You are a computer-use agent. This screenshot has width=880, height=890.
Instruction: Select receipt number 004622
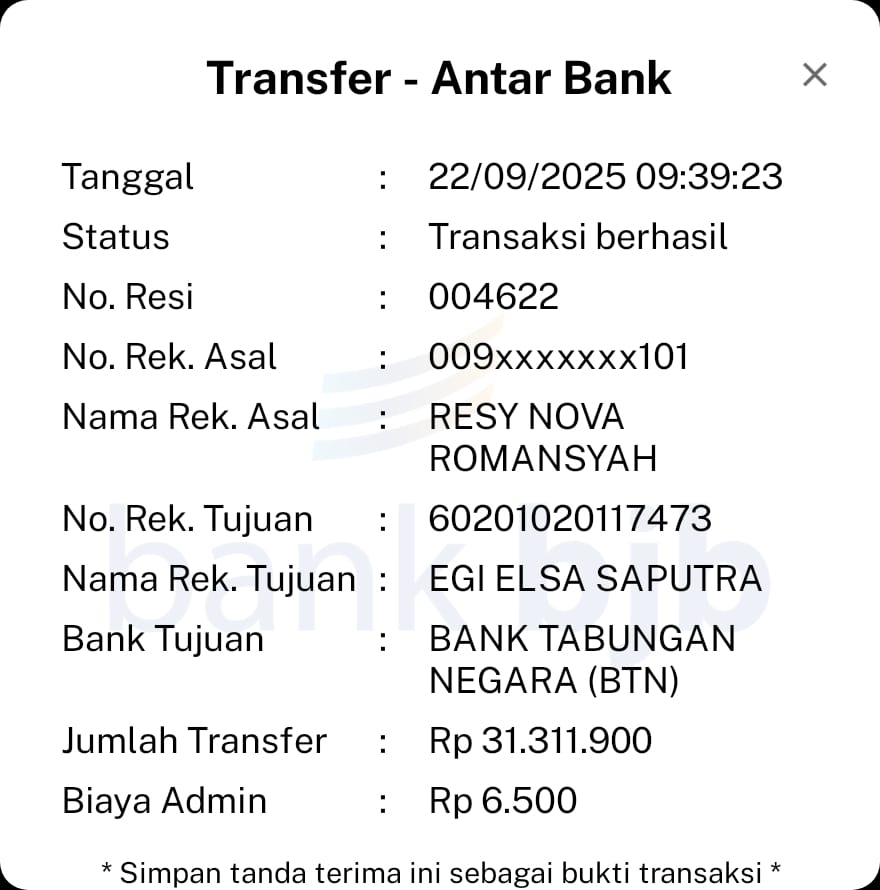(x=493, y=296)
